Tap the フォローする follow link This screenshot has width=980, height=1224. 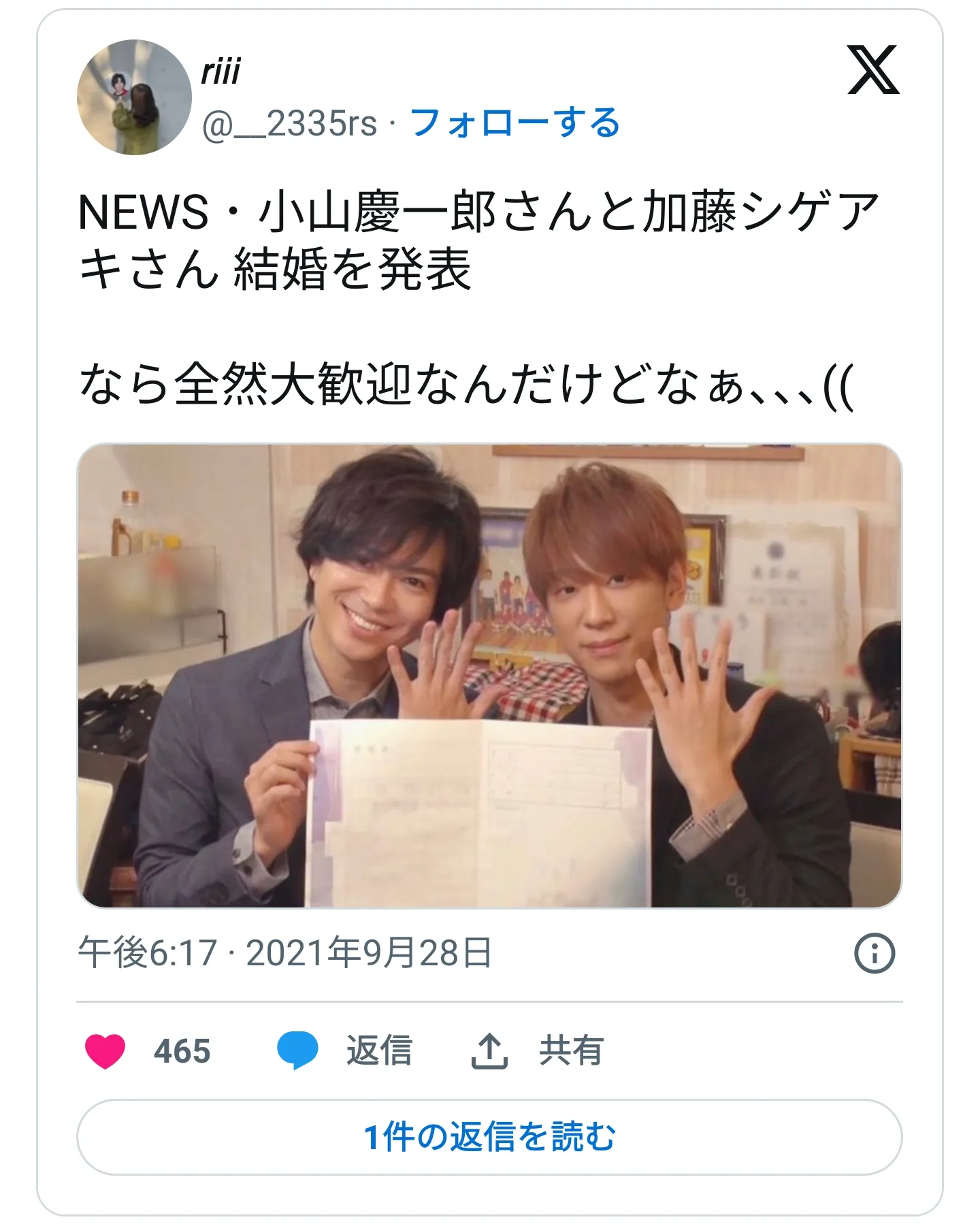[x=514, y=123]
